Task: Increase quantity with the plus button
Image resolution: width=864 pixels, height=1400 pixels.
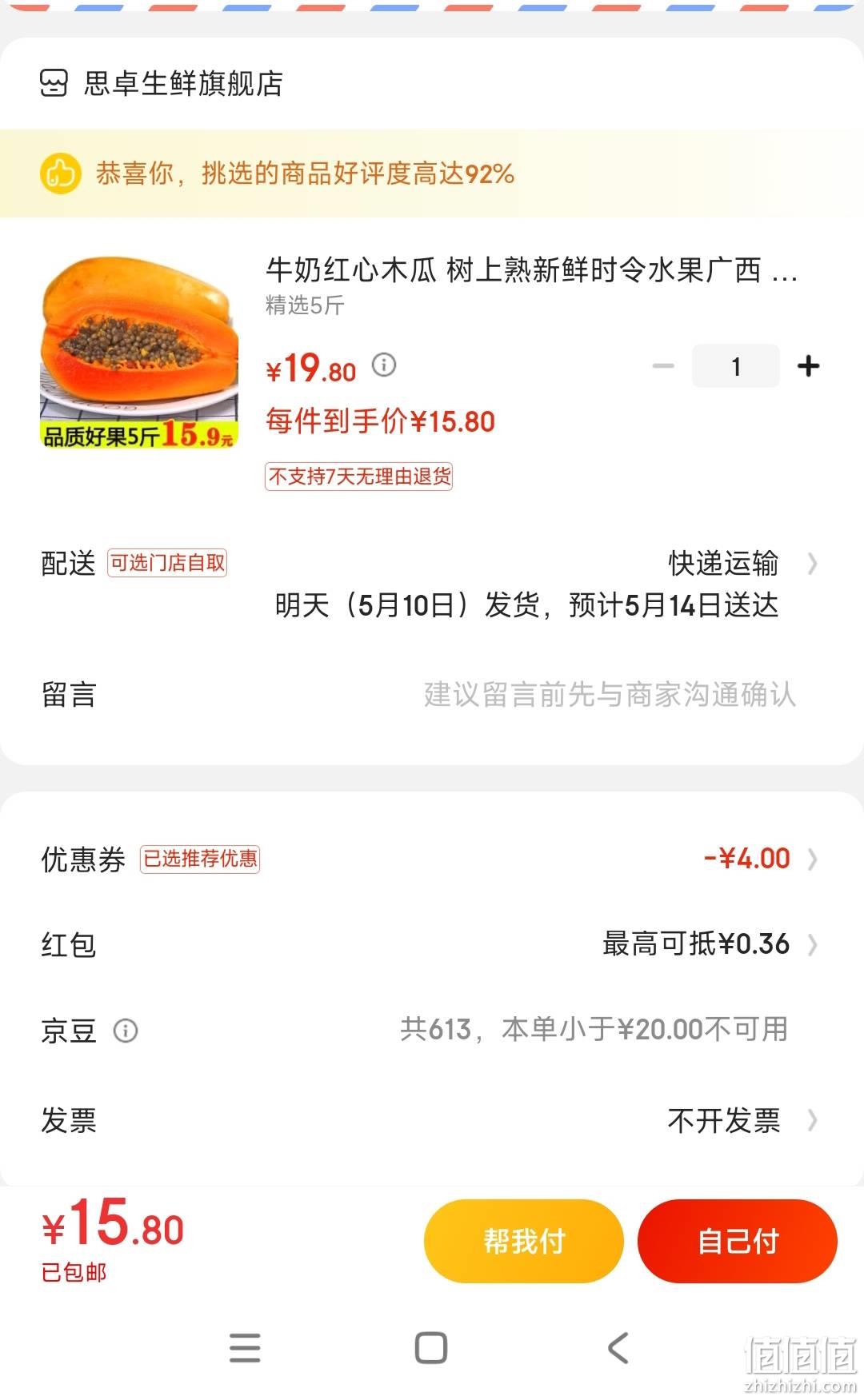Action: 809,366
